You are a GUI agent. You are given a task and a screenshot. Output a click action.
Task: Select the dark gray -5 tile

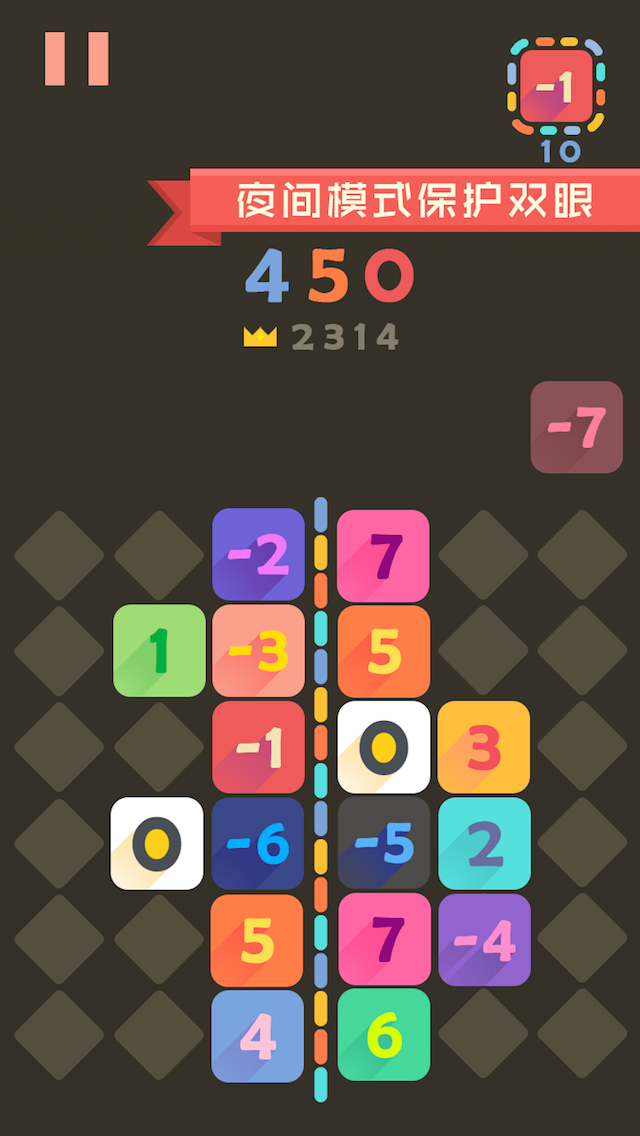click(x=383, y=844)
